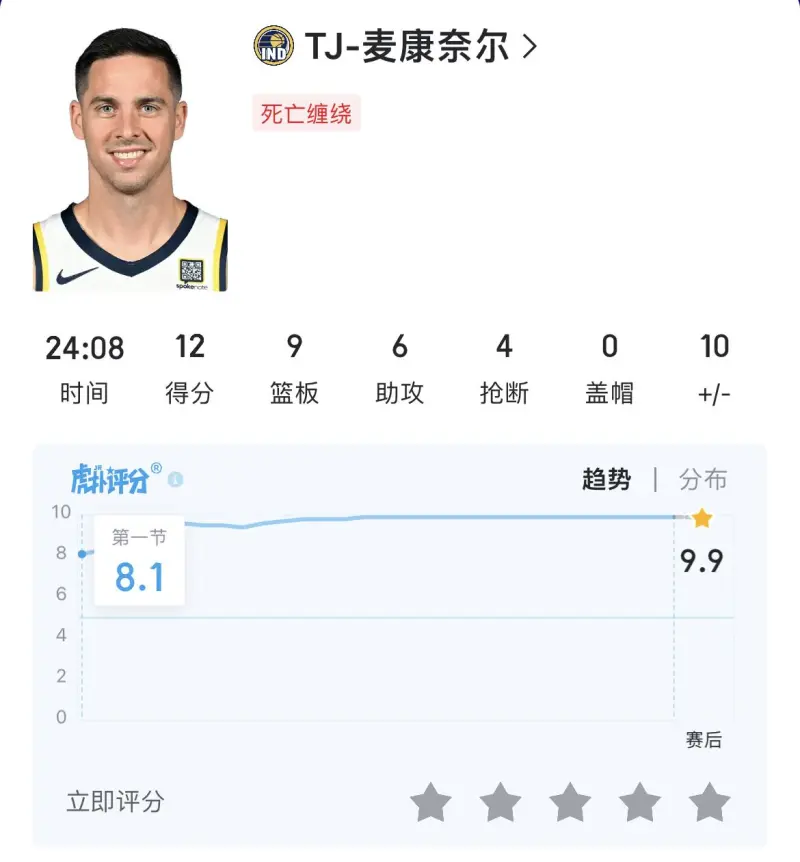800x862 pixels.
Task: Switch to the 分布 tab
Action: coord(703,479)
